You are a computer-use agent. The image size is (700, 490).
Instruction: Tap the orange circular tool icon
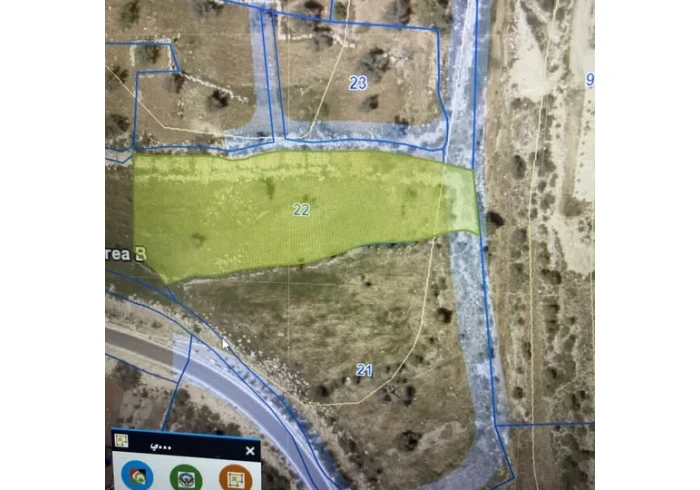(236, 478)
